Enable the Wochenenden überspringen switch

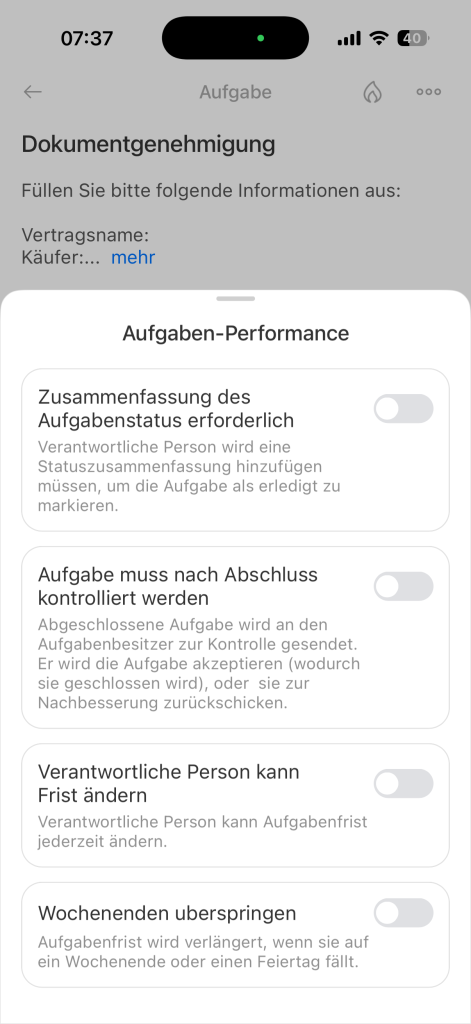click(403, 913)
